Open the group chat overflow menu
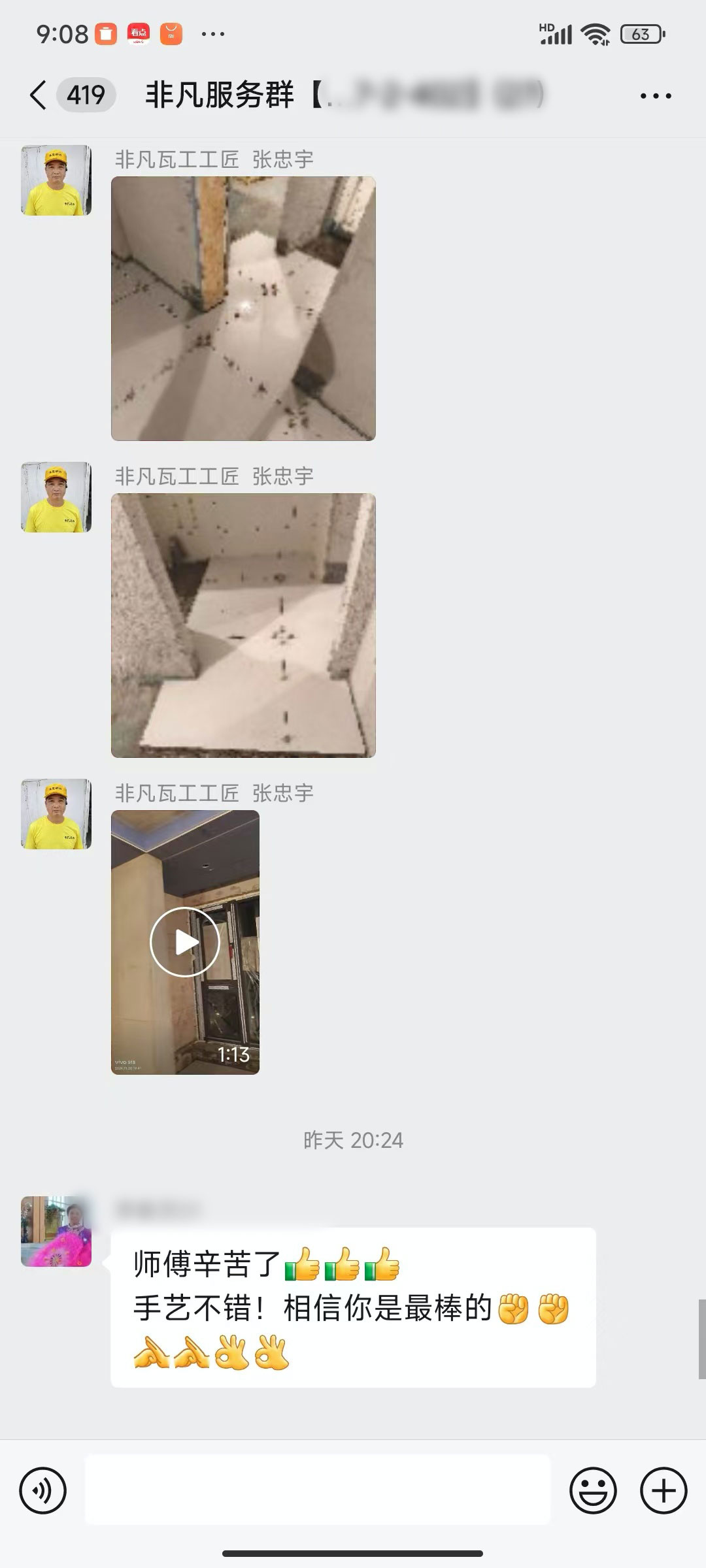Viewport: 706px width, 1568px height. click(x=655, y=96)
